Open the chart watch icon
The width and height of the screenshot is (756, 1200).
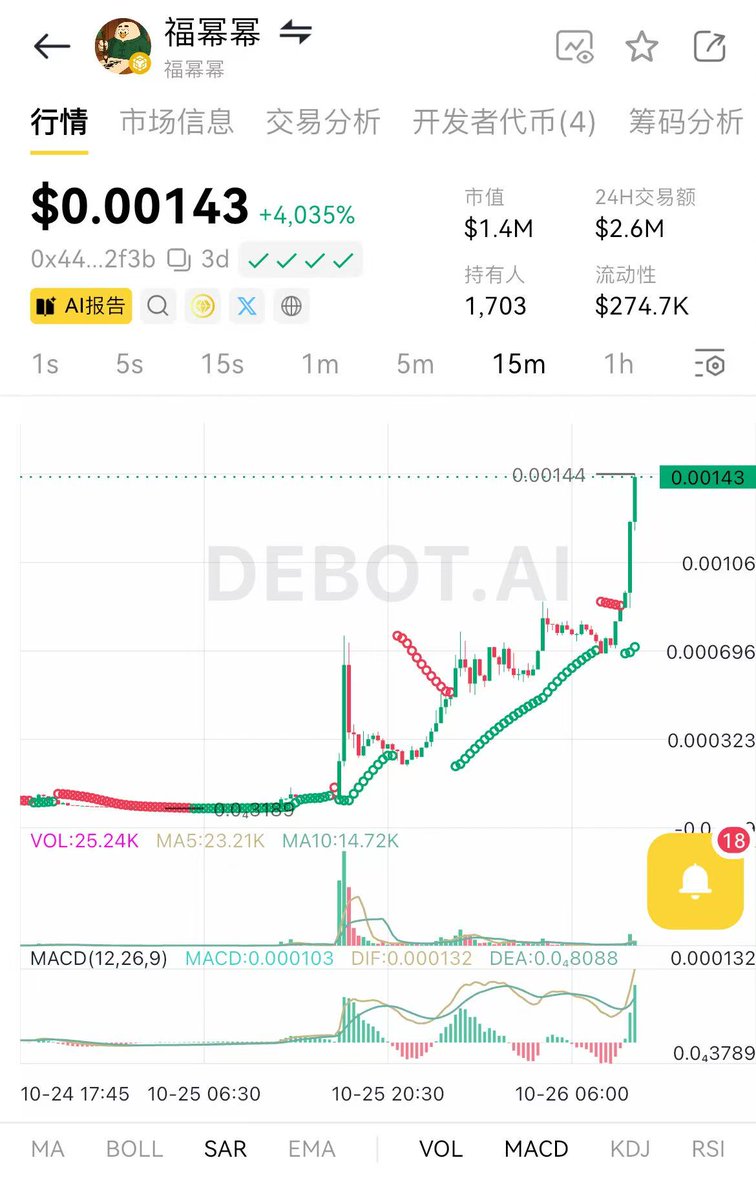574,46
